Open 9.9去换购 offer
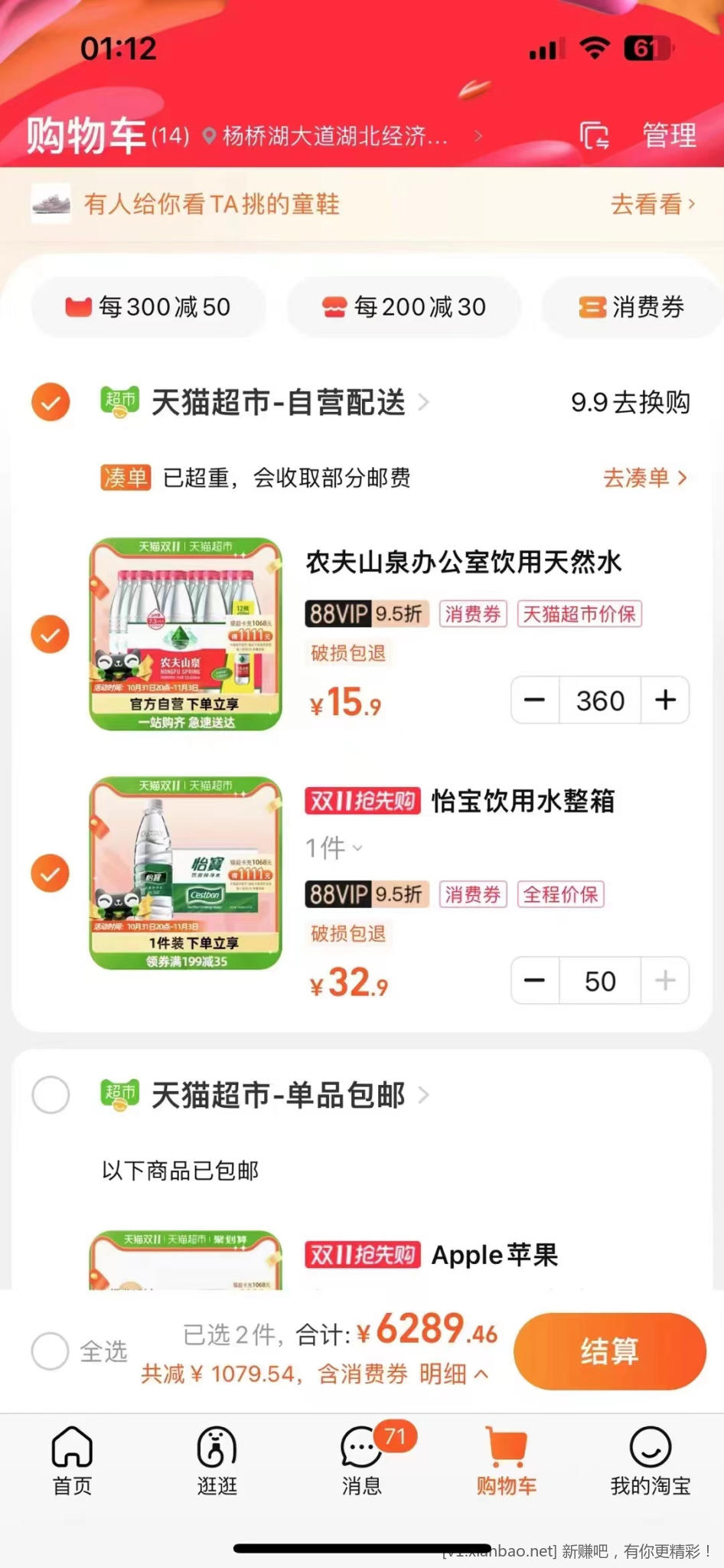724x1568 pixels. click(630, 402)
